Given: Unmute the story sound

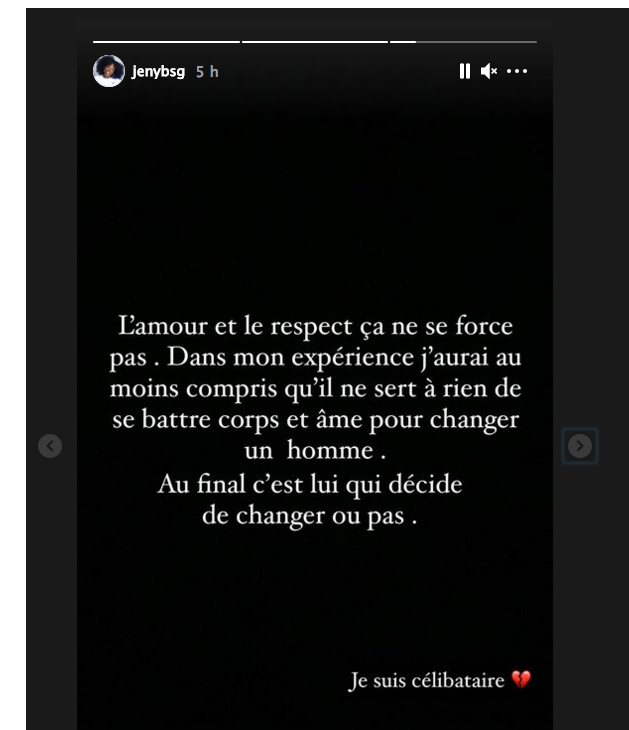Looking at the screenshot, I should pos(489,71).
